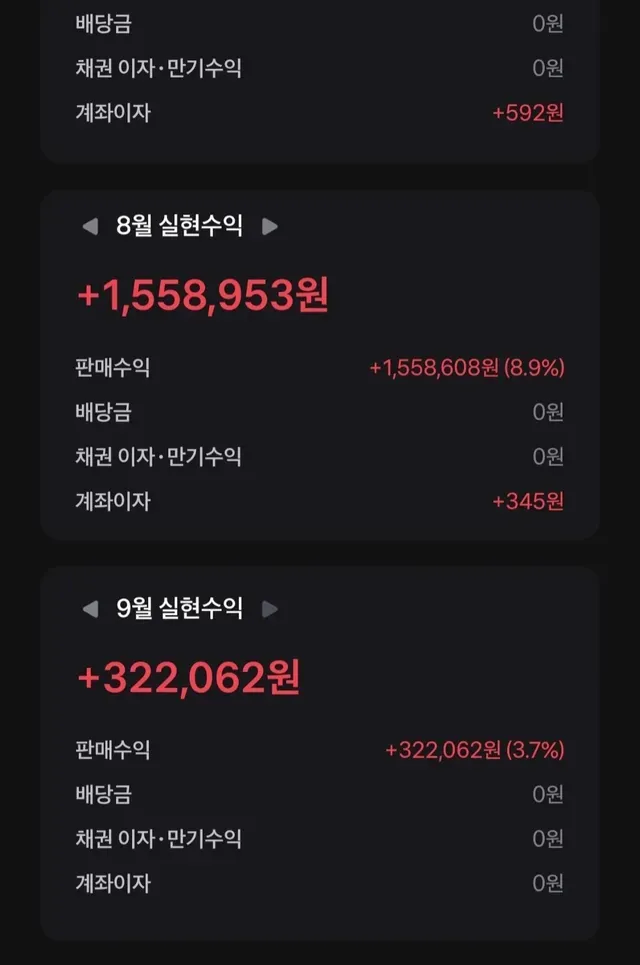Go to the month after 9월 실현수익
Screen dimensions: 640x965
(269, 609)
